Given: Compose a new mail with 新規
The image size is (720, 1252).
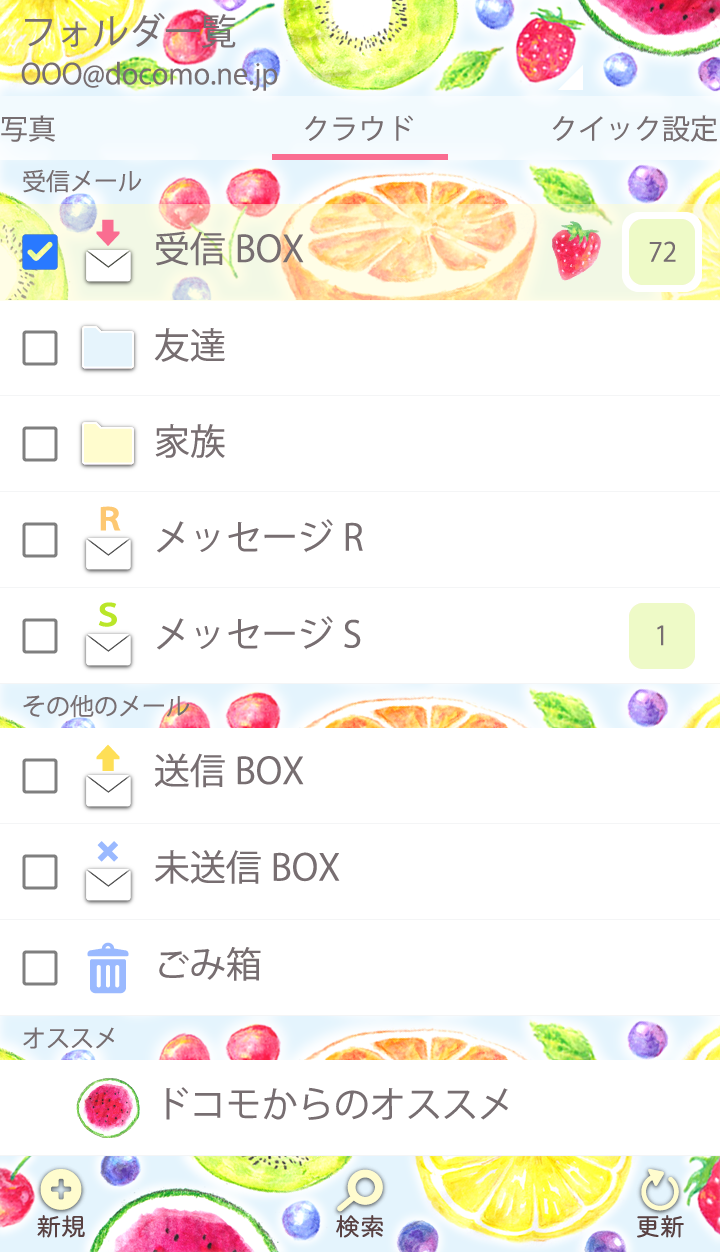Looking at the screenshot, I should [61, 1204].
